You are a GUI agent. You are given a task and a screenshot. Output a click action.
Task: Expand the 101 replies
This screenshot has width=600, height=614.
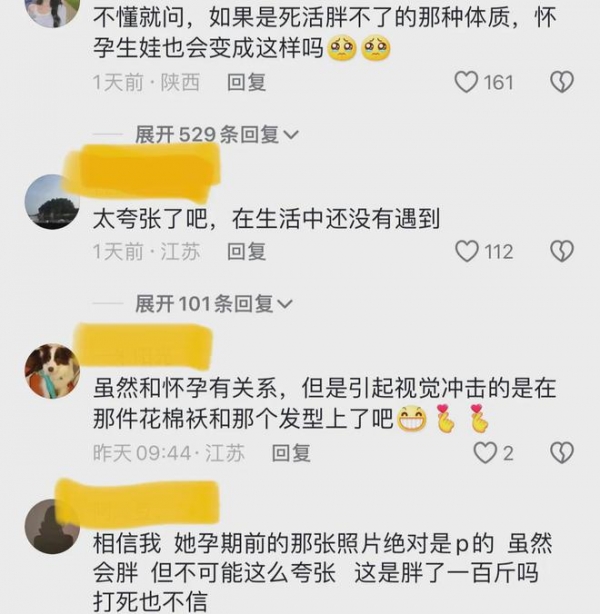214,303
